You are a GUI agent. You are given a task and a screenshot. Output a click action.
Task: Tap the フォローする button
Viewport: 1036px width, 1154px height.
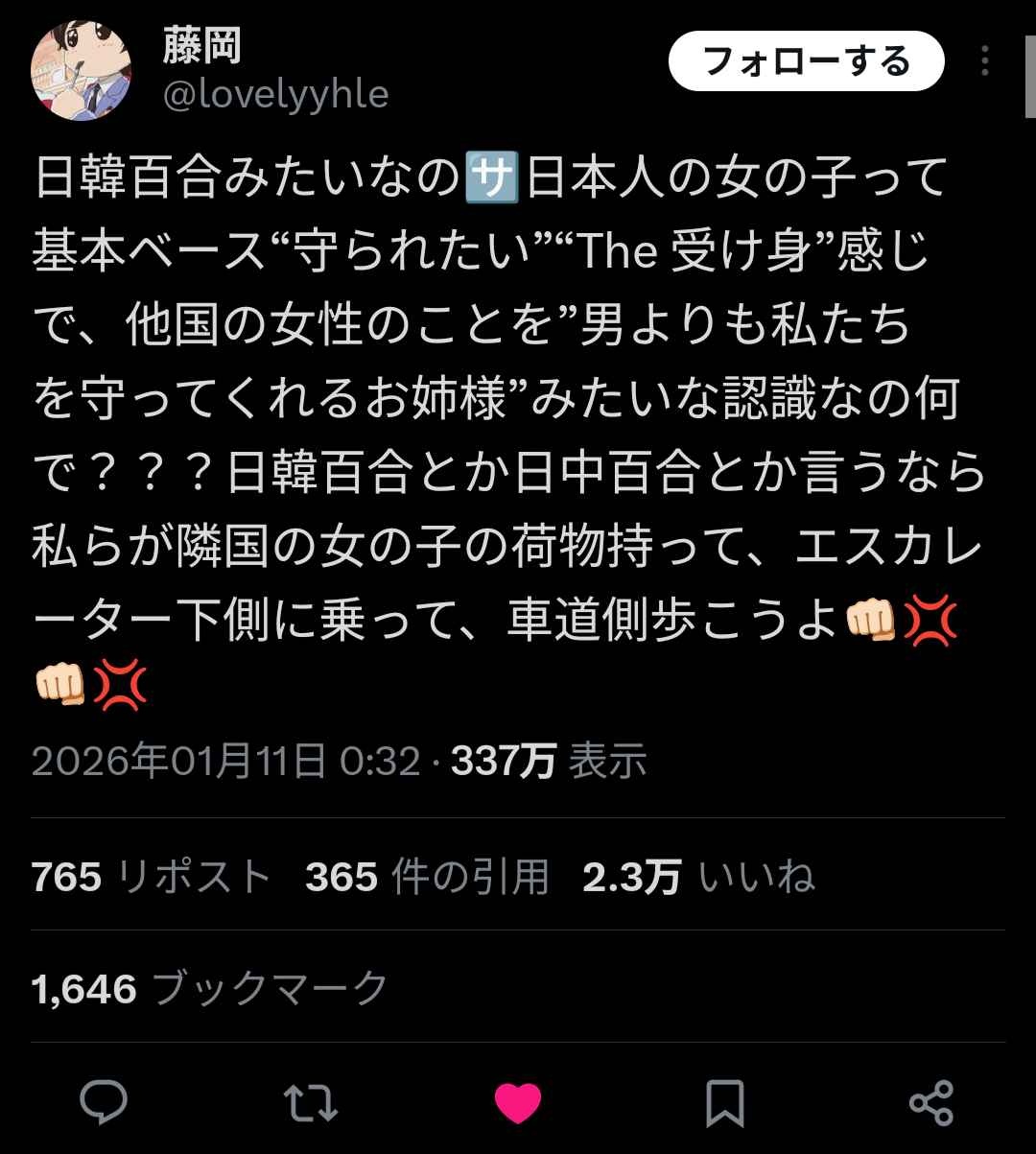pos(806,61)
